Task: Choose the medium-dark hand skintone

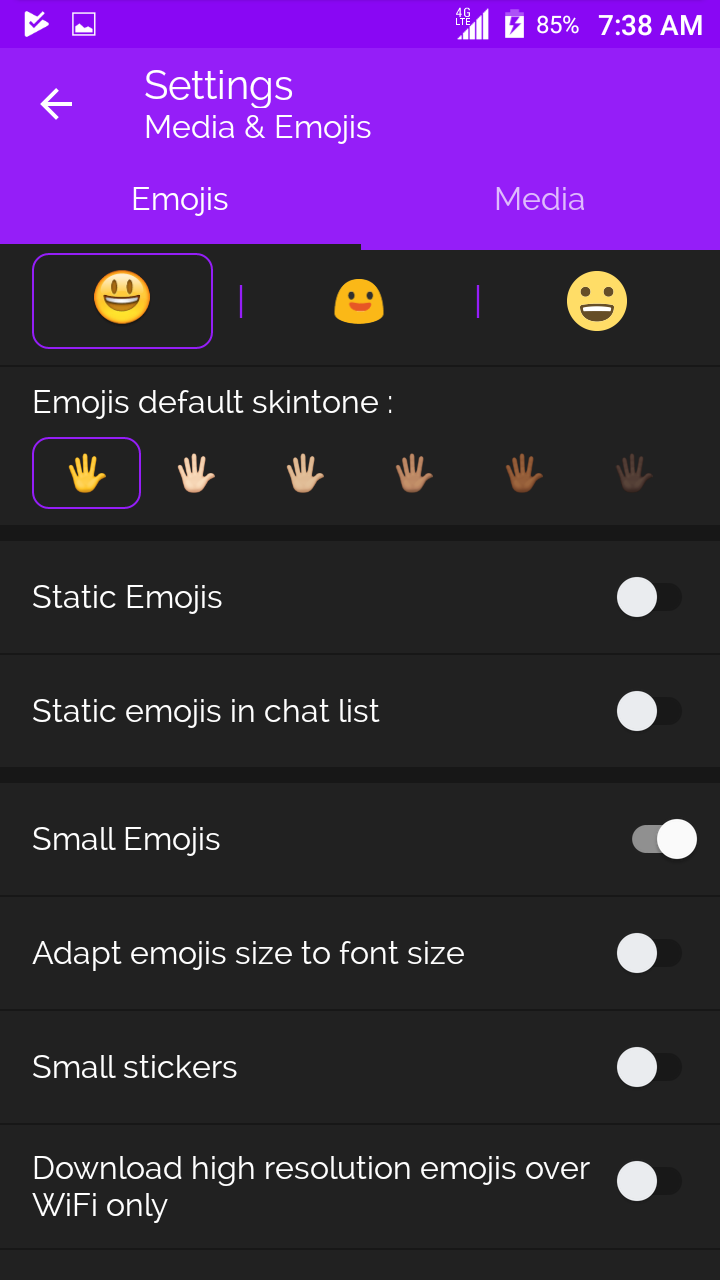Action: click(523, 473)
